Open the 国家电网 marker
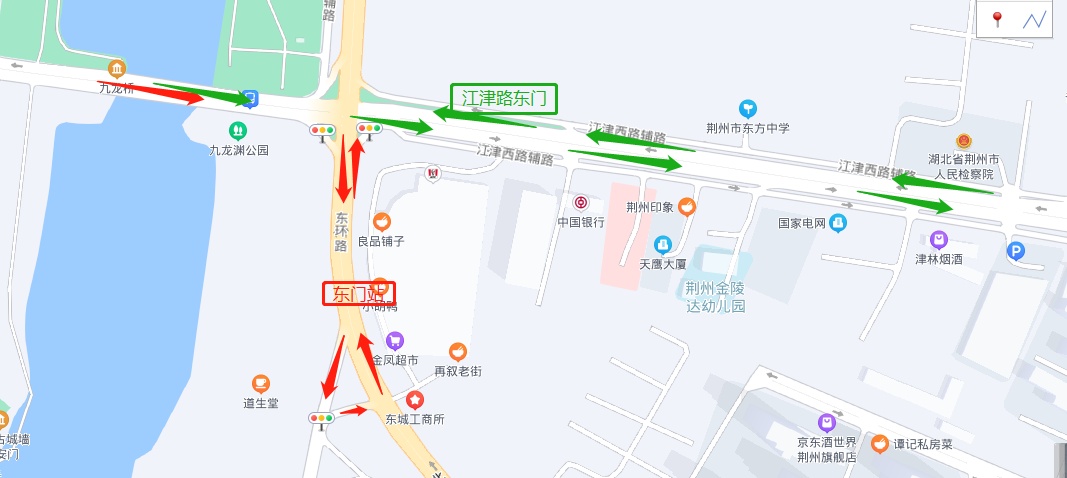Viewport: 1067px width, 478px height. coord(838,223)
